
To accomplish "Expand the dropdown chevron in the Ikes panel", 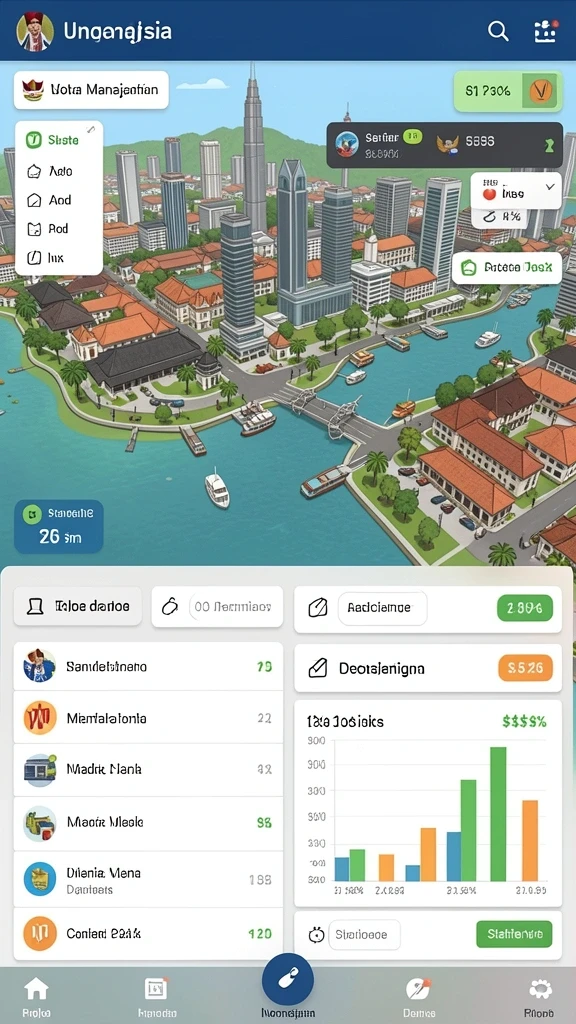I will [550, 186].
